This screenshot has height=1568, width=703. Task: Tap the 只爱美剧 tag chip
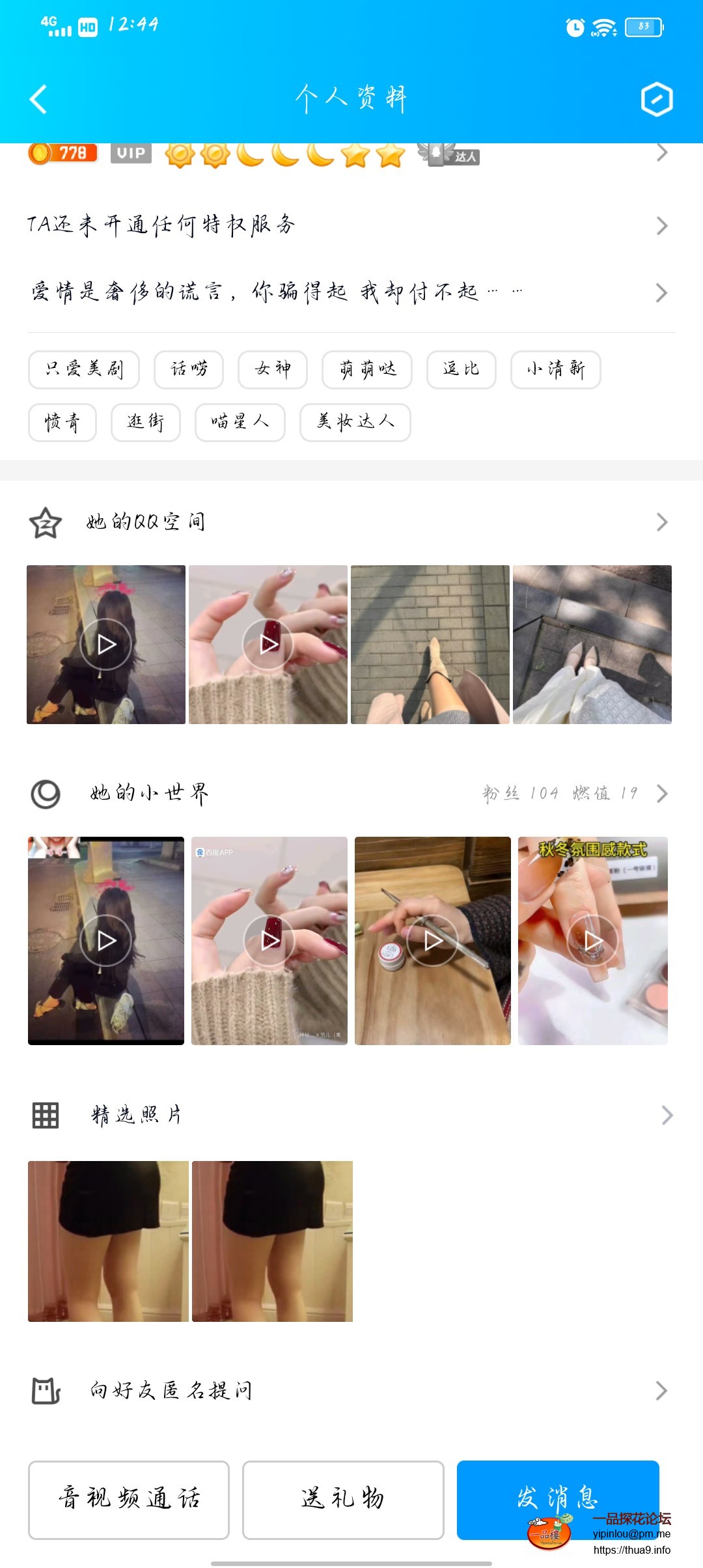(84, 369)
